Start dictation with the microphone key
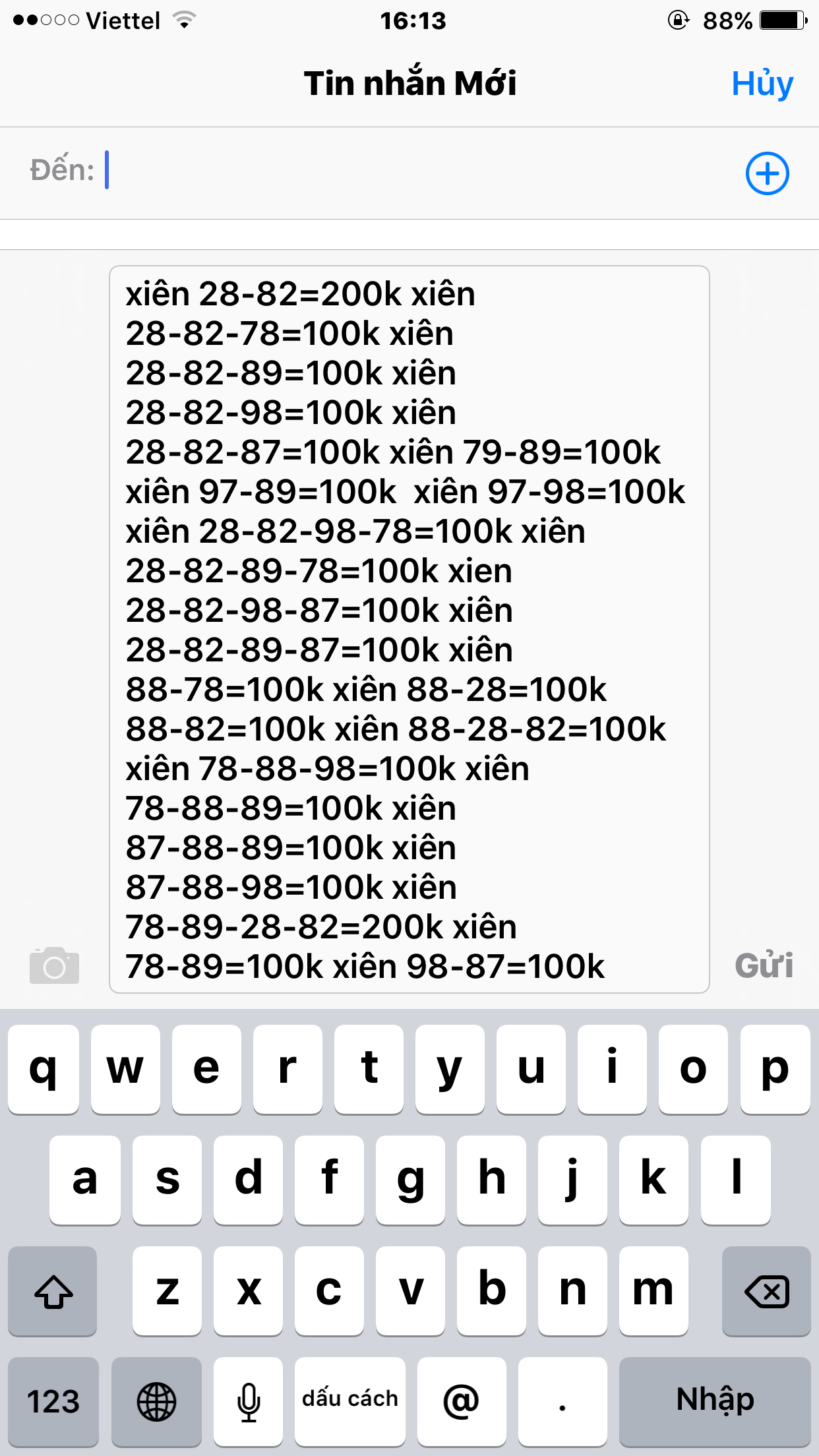Screen dimensions: 819x1456 coord(249,1400)
